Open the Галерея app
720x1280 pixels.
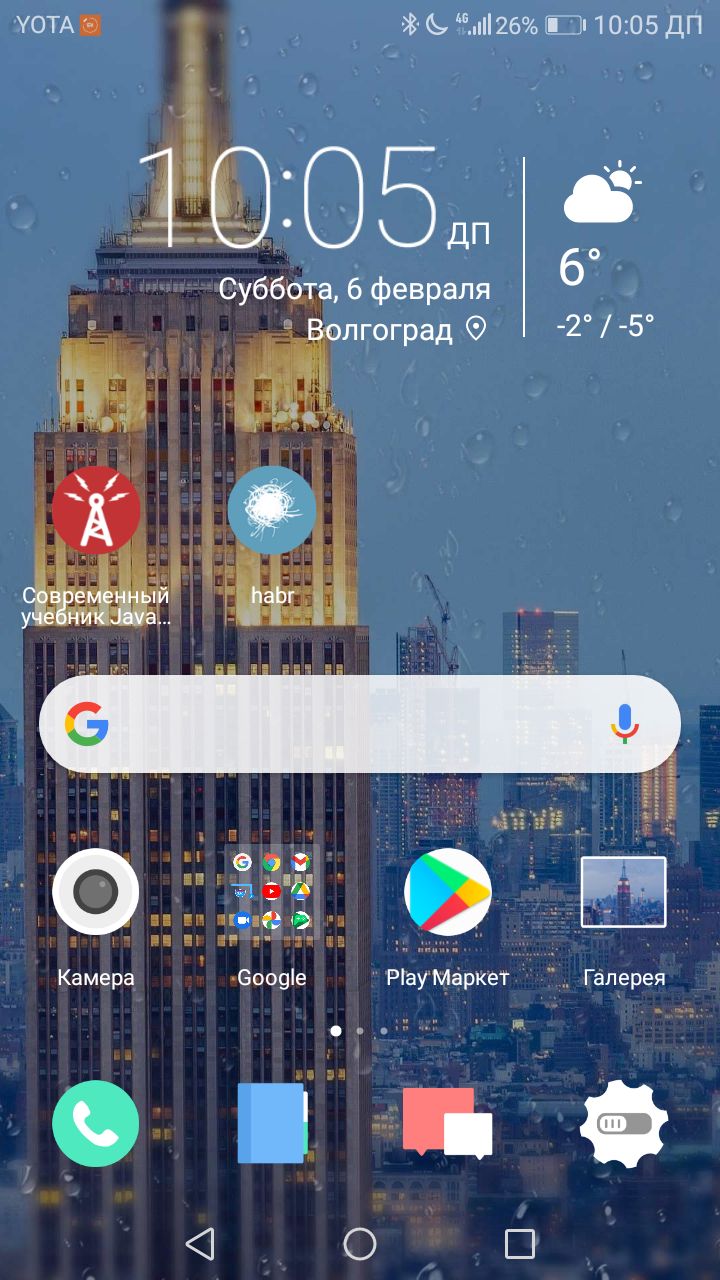624,892
